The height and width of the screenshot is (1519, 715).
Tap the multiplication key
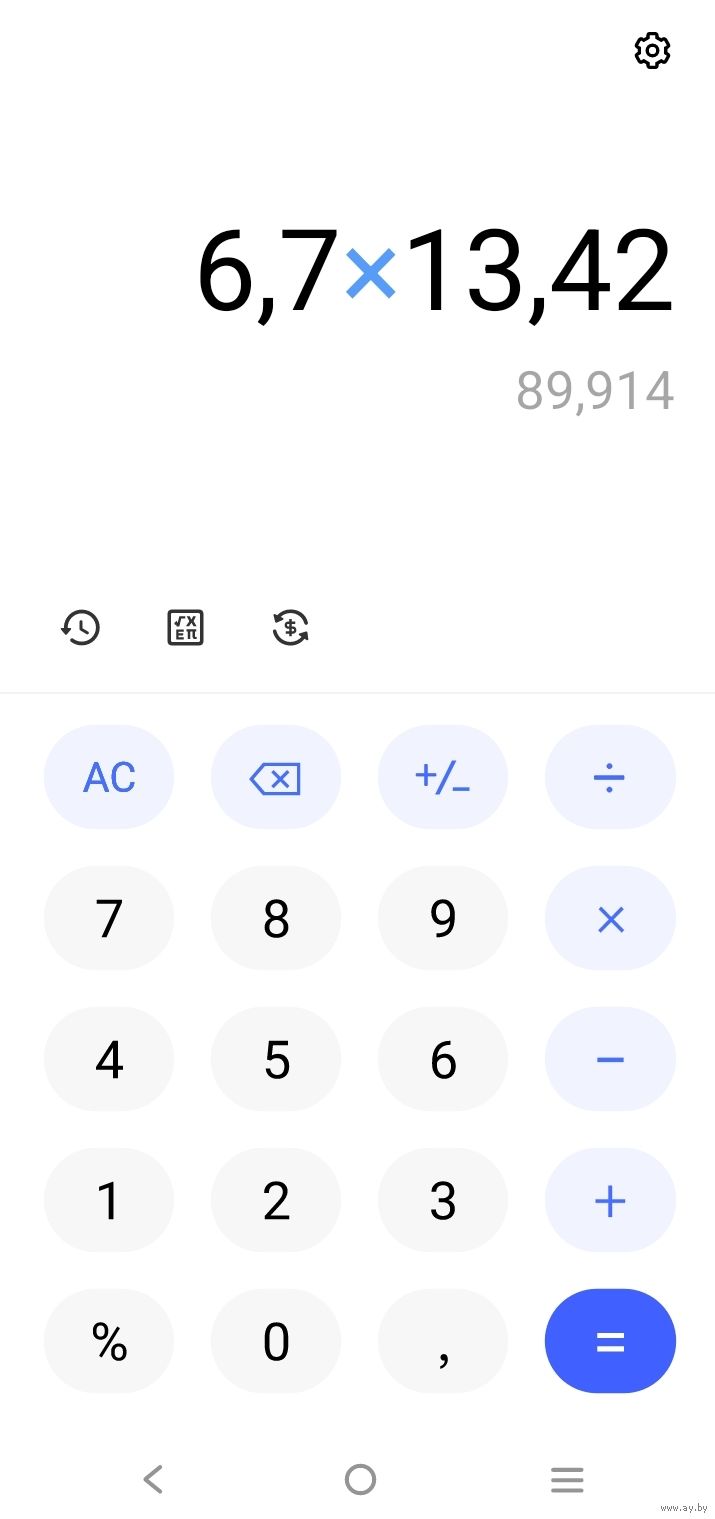pos(610,918)
